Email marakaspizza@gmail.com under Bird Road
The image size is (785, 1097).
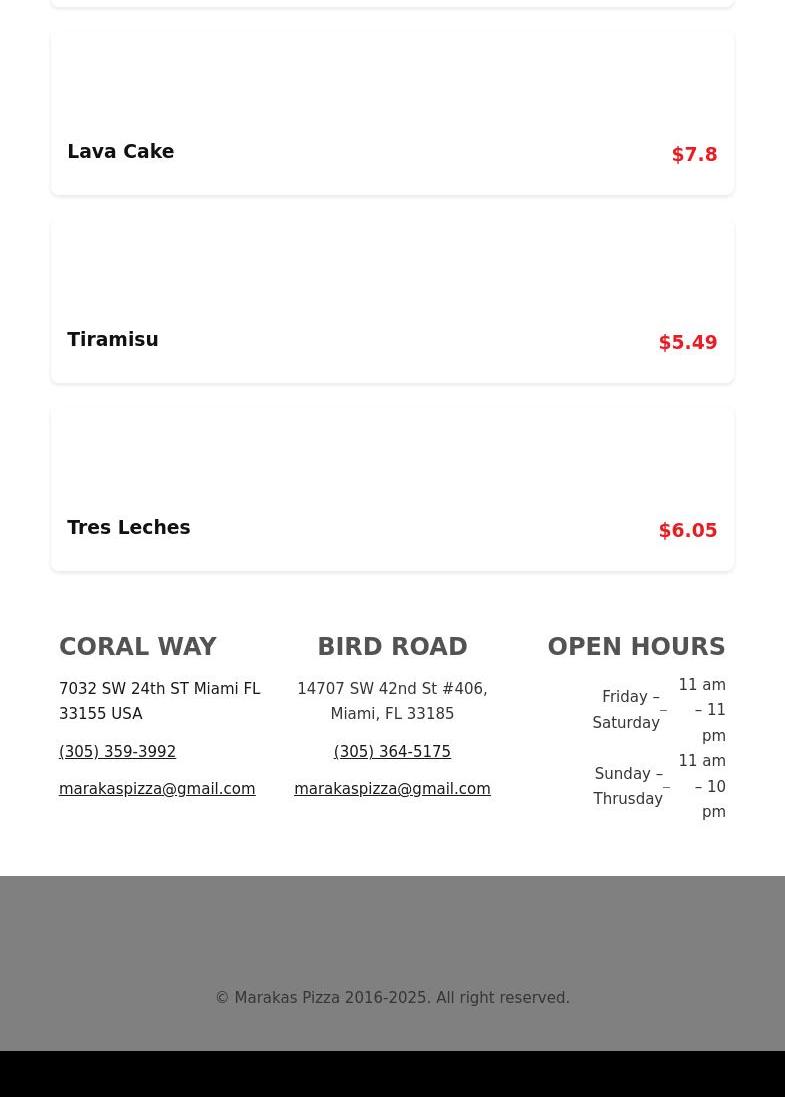392,789
